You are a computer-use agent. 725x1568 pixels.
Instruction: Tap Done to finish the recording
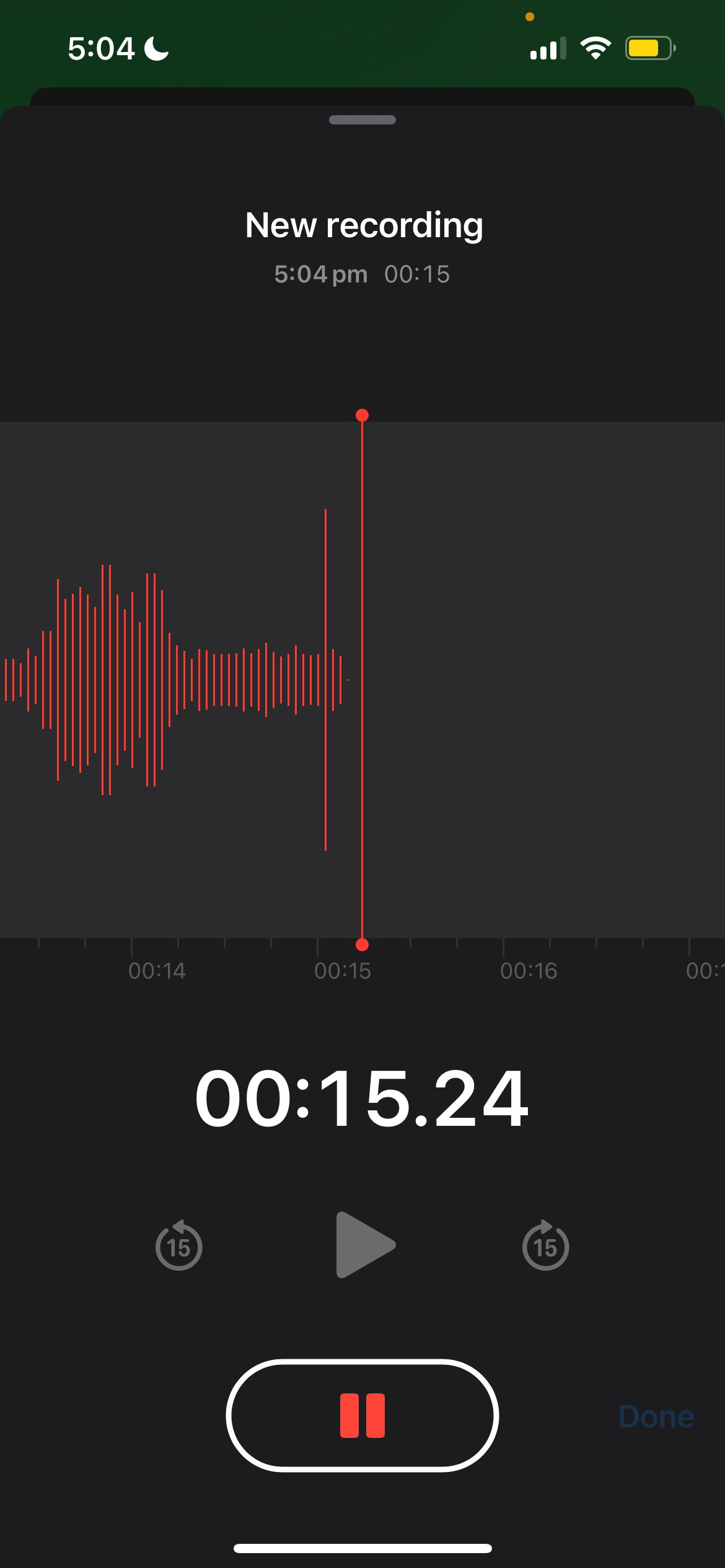655,1417
